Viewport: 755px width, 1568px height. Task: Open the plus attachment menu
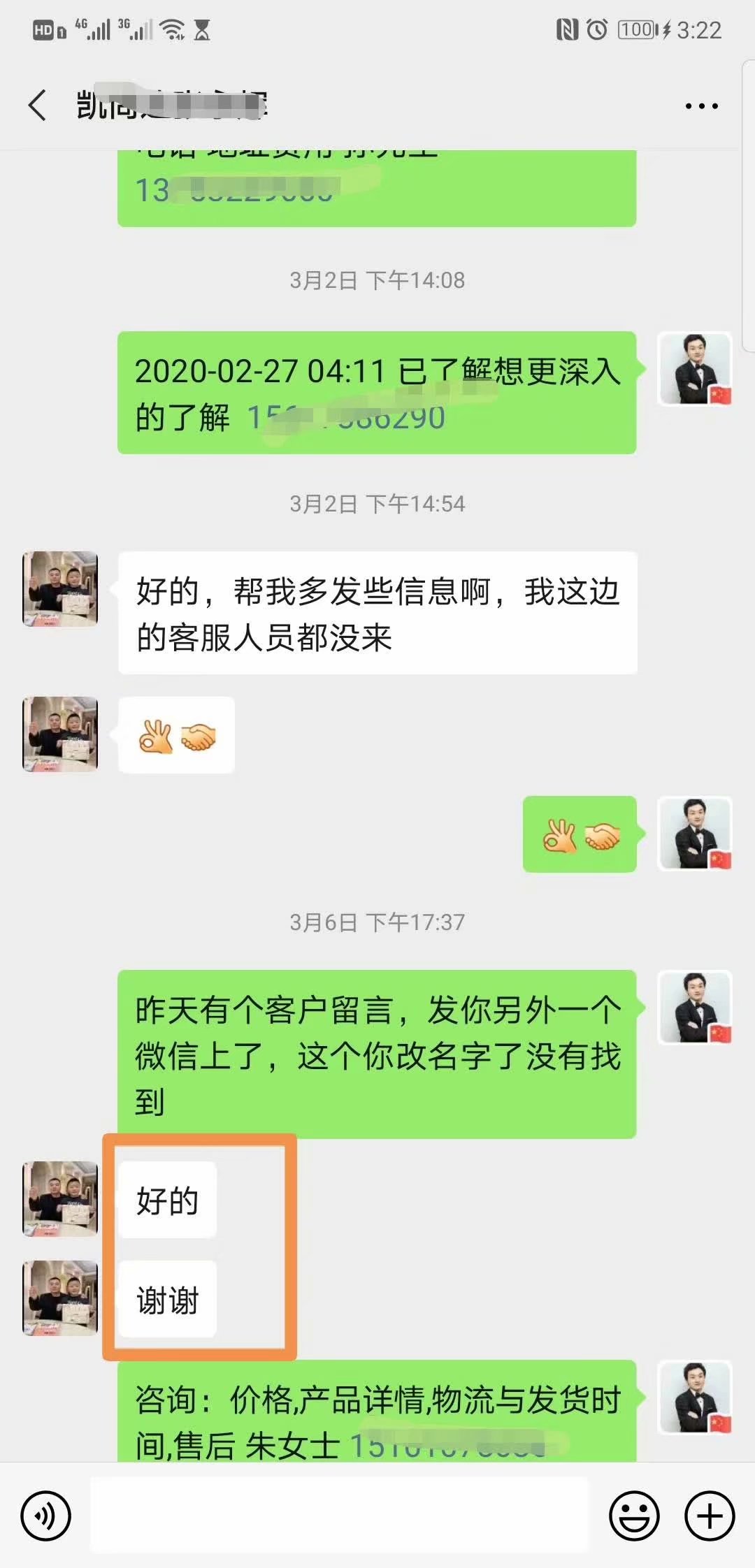click(x=710, y=1516)
